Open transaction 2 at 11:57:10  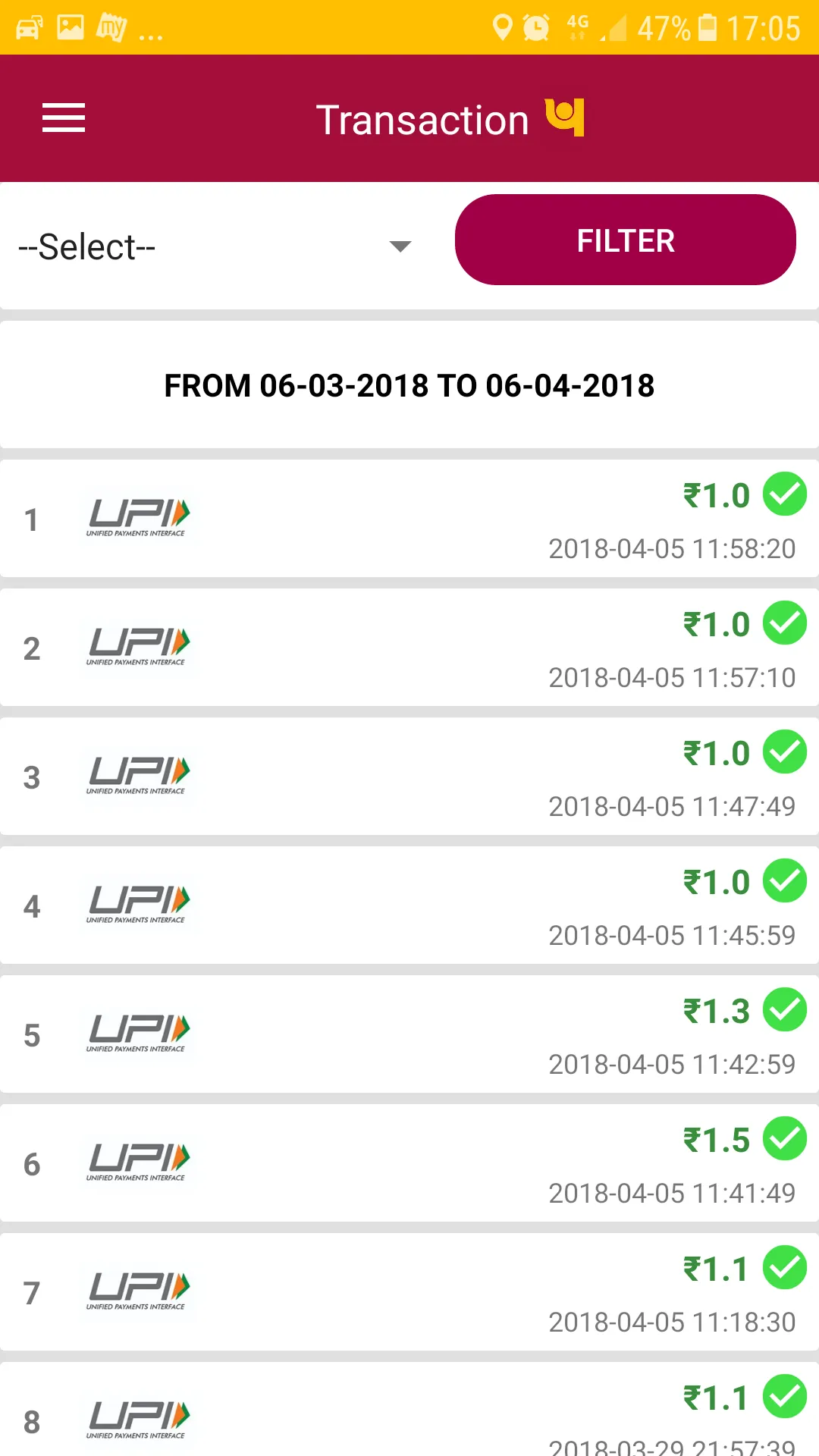[409, 648]
